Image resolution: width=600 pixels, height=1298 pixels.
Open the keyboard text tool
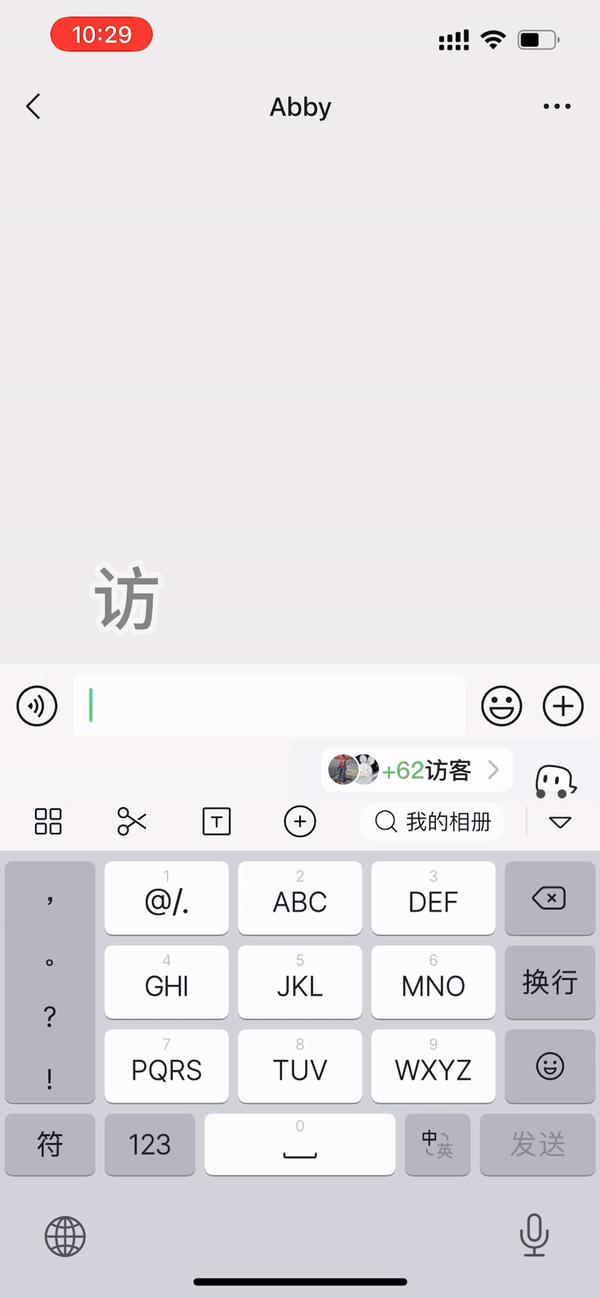(x=216, y=822)
